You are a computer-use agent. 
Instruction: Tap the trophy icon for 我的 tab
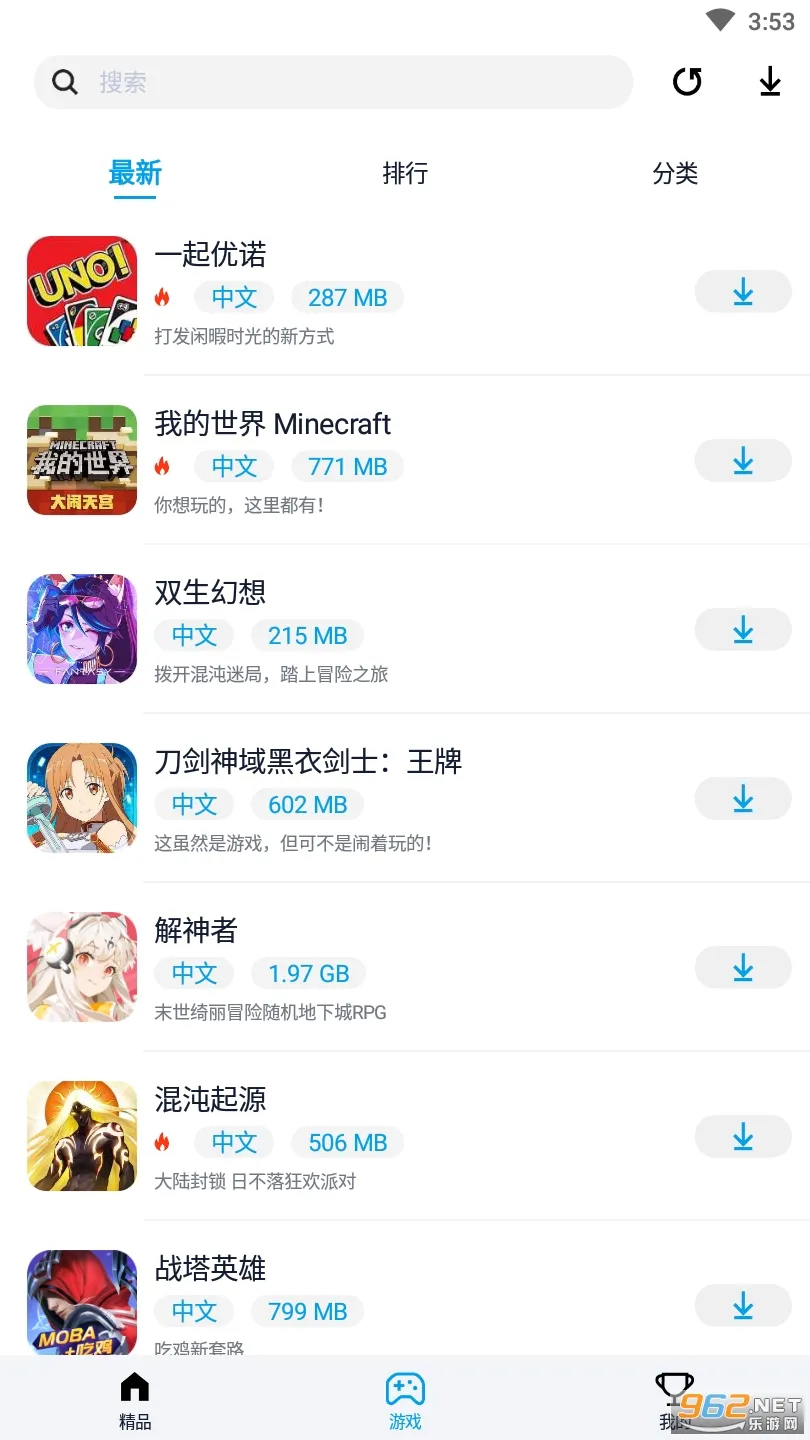tap(675, 1386)
